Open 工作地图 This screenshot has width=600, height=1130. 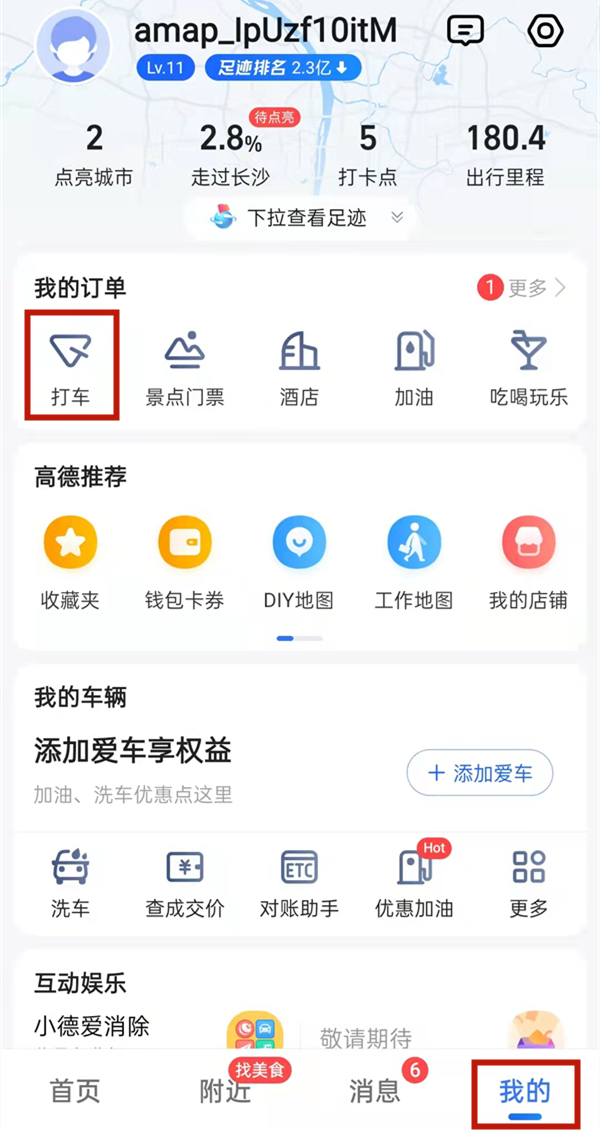click(x=413, y=562)
